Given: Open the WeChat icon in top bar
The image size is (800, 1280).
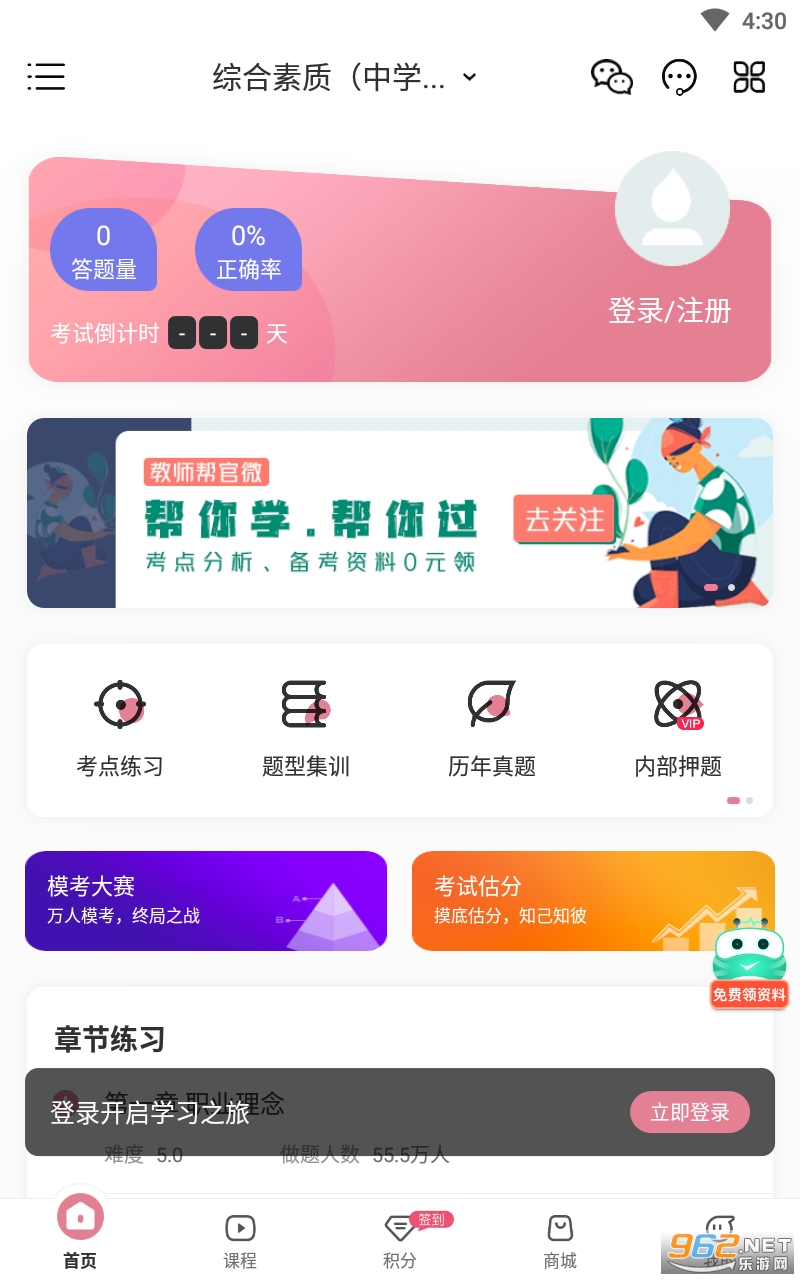Looking at the screenshot, I should (x=611, y=77).
